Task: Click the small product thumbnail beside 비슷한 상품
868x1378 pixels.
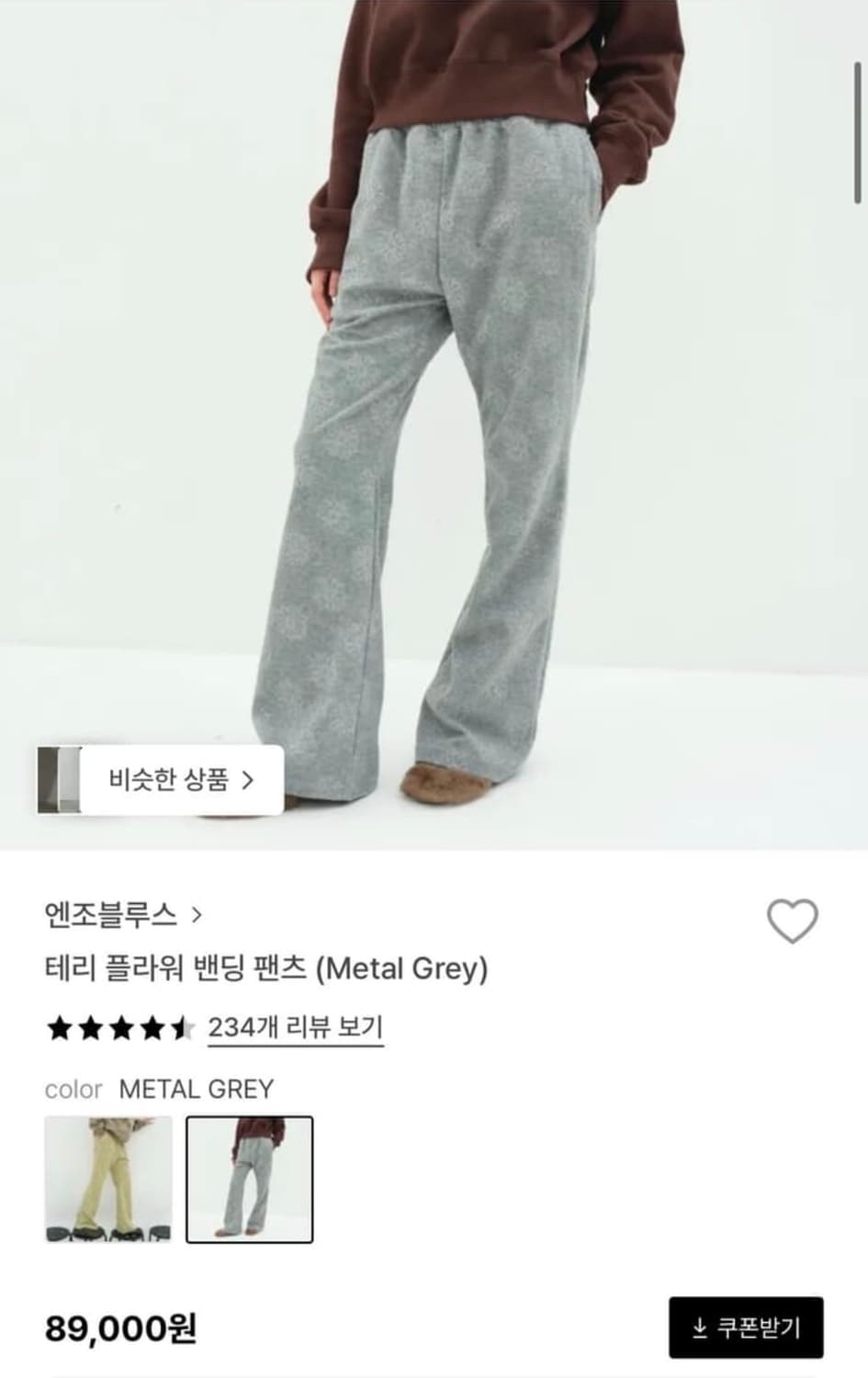Action: (60, 777)
